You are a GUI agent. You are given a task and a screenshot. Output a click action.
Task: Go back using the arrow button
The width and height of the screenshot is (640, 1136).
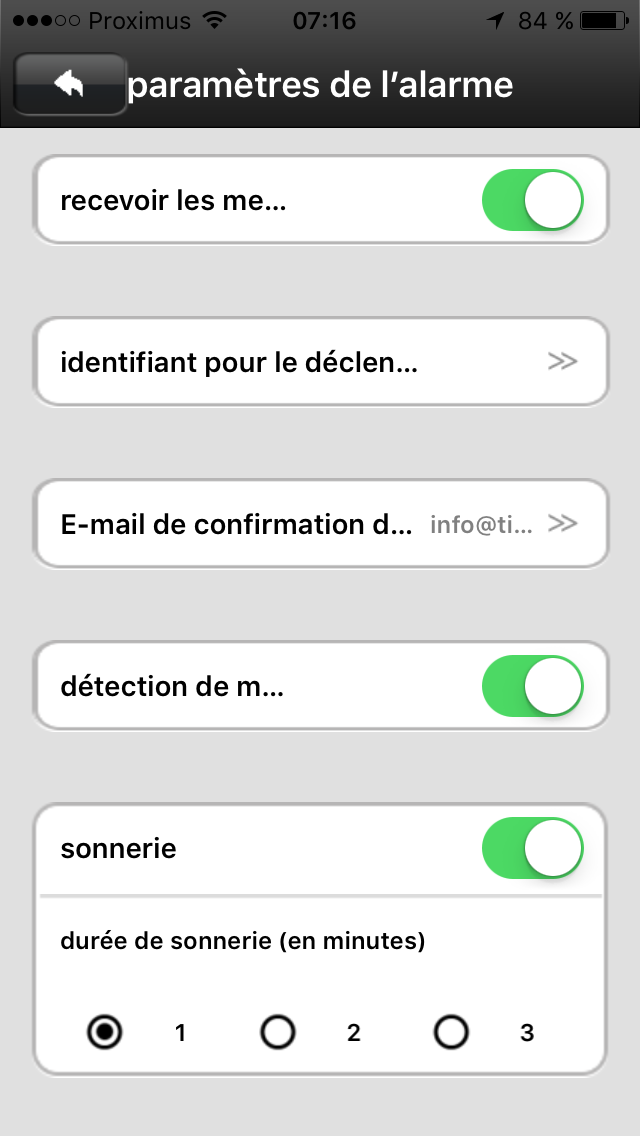click(70, 85)
